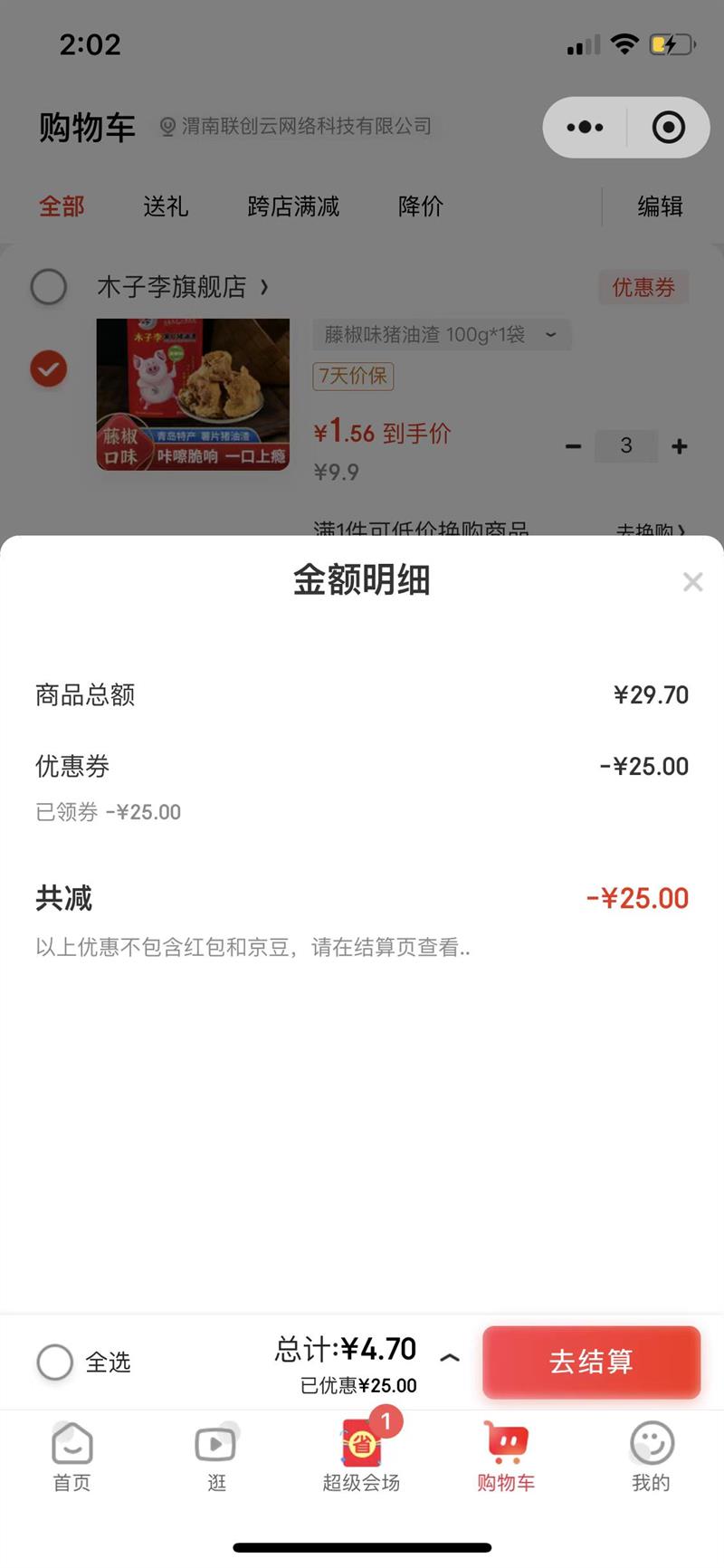Get the 优惠券 for 木子李旗舰店
Viewport: 724px width, 1568px height.
pos(643,288)
